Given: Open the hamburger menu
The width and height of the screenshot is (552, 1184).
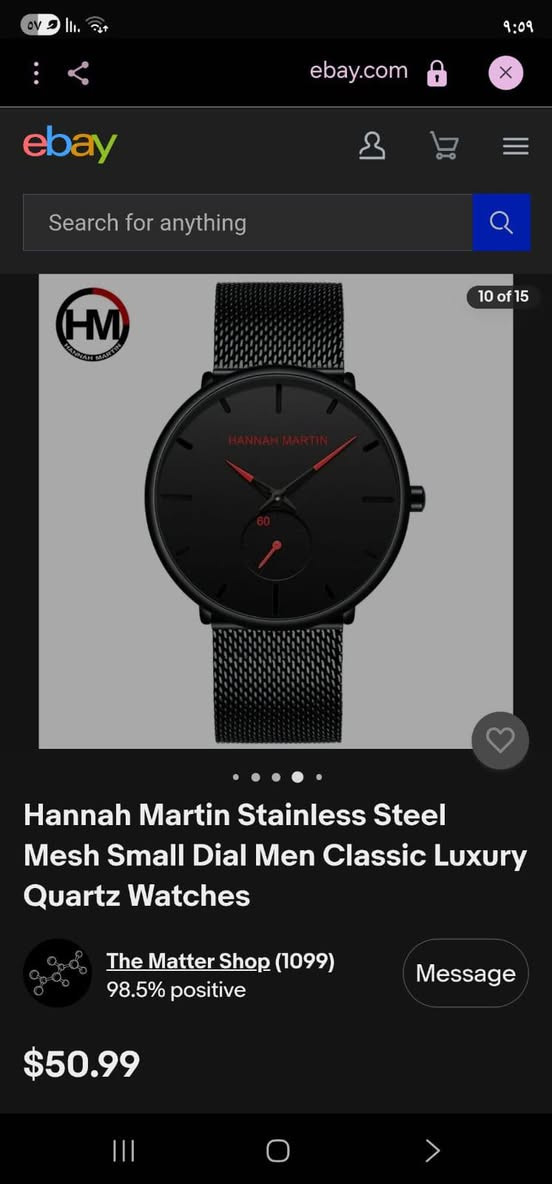Looking at the screenshot, I should click(516, 146).
